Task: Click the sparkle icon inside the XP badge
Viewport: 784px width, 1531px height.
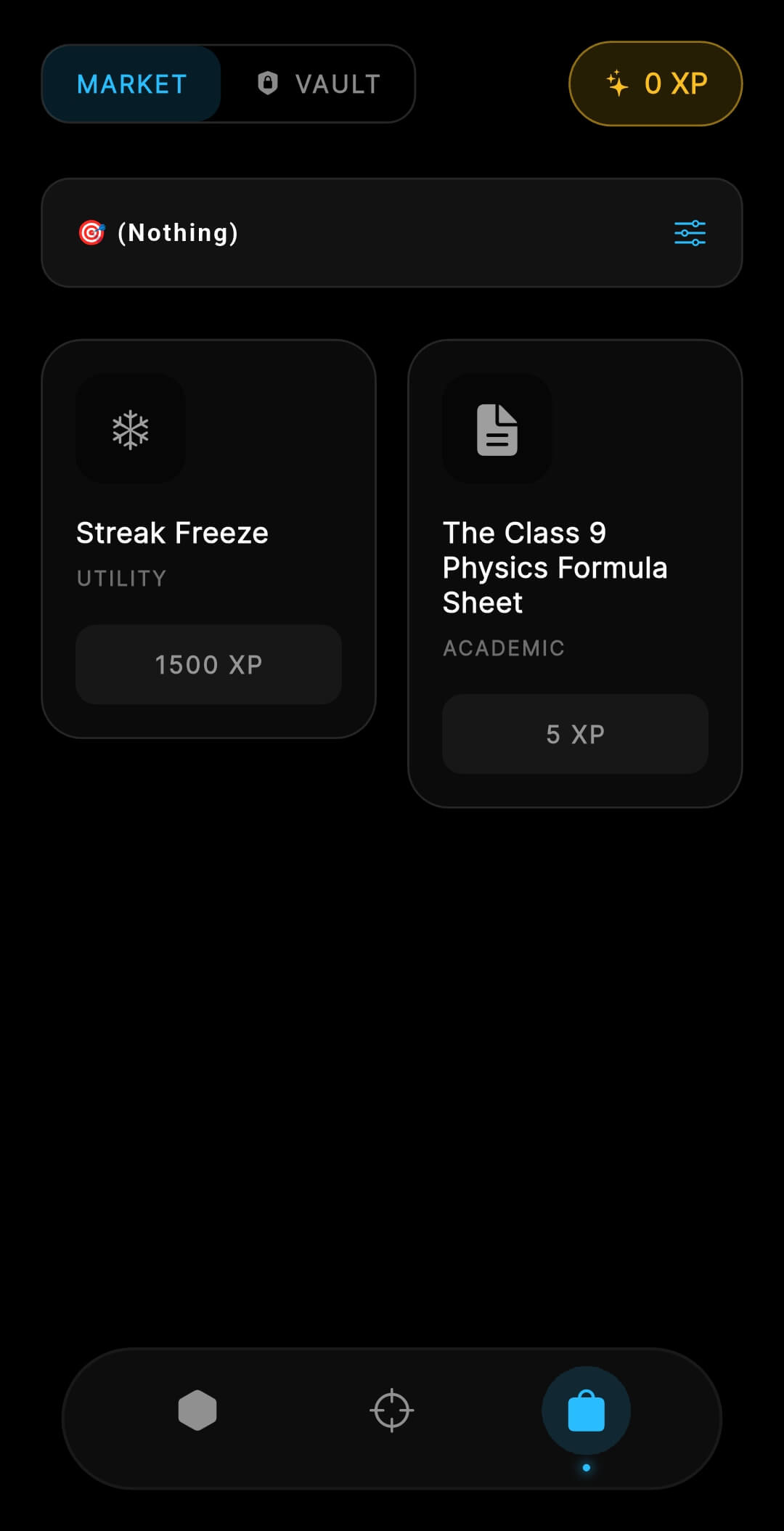Action: (x=616, y=83)
